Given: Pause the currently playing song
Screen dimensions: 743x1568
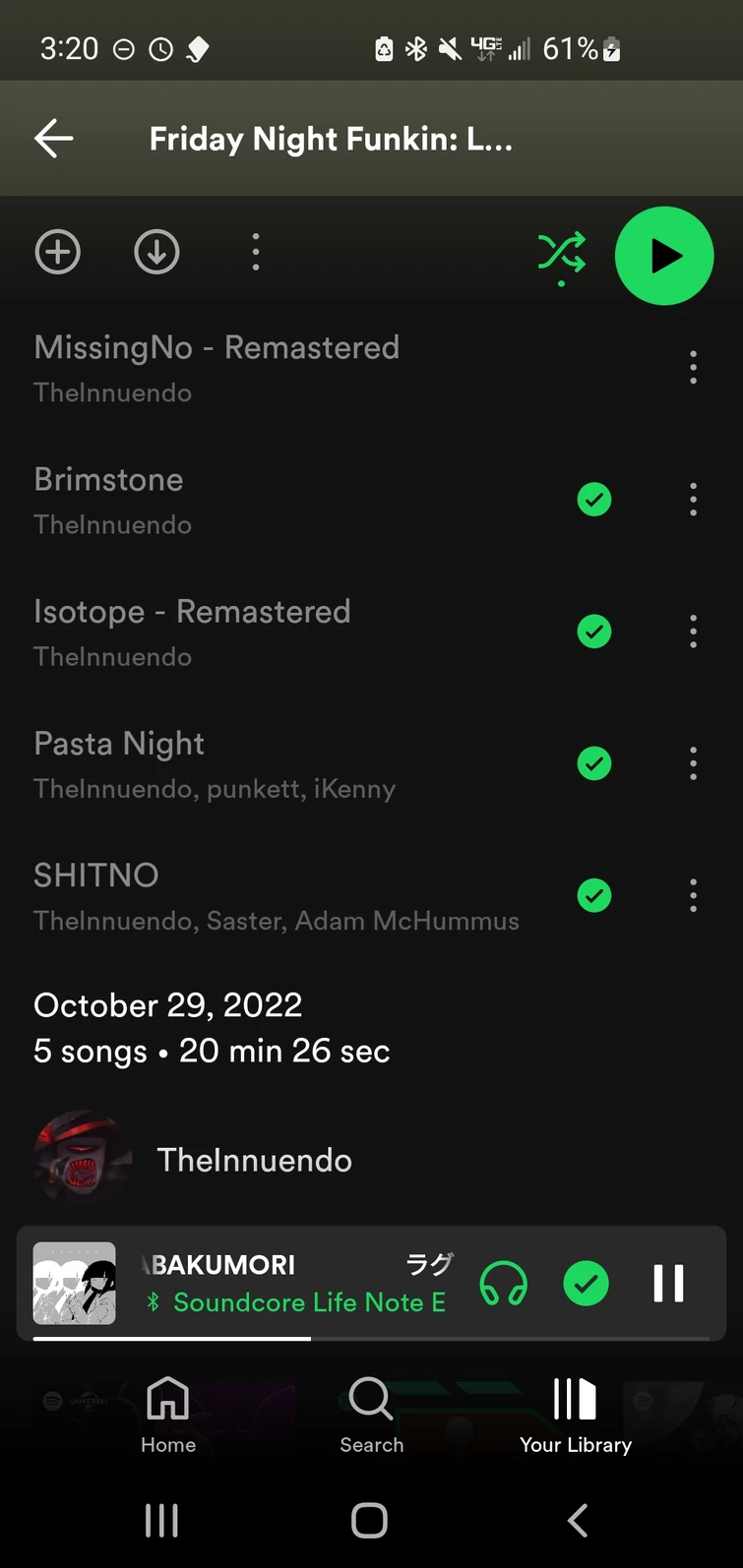Looking at the screenshot, I should (x=668, y=1284).
